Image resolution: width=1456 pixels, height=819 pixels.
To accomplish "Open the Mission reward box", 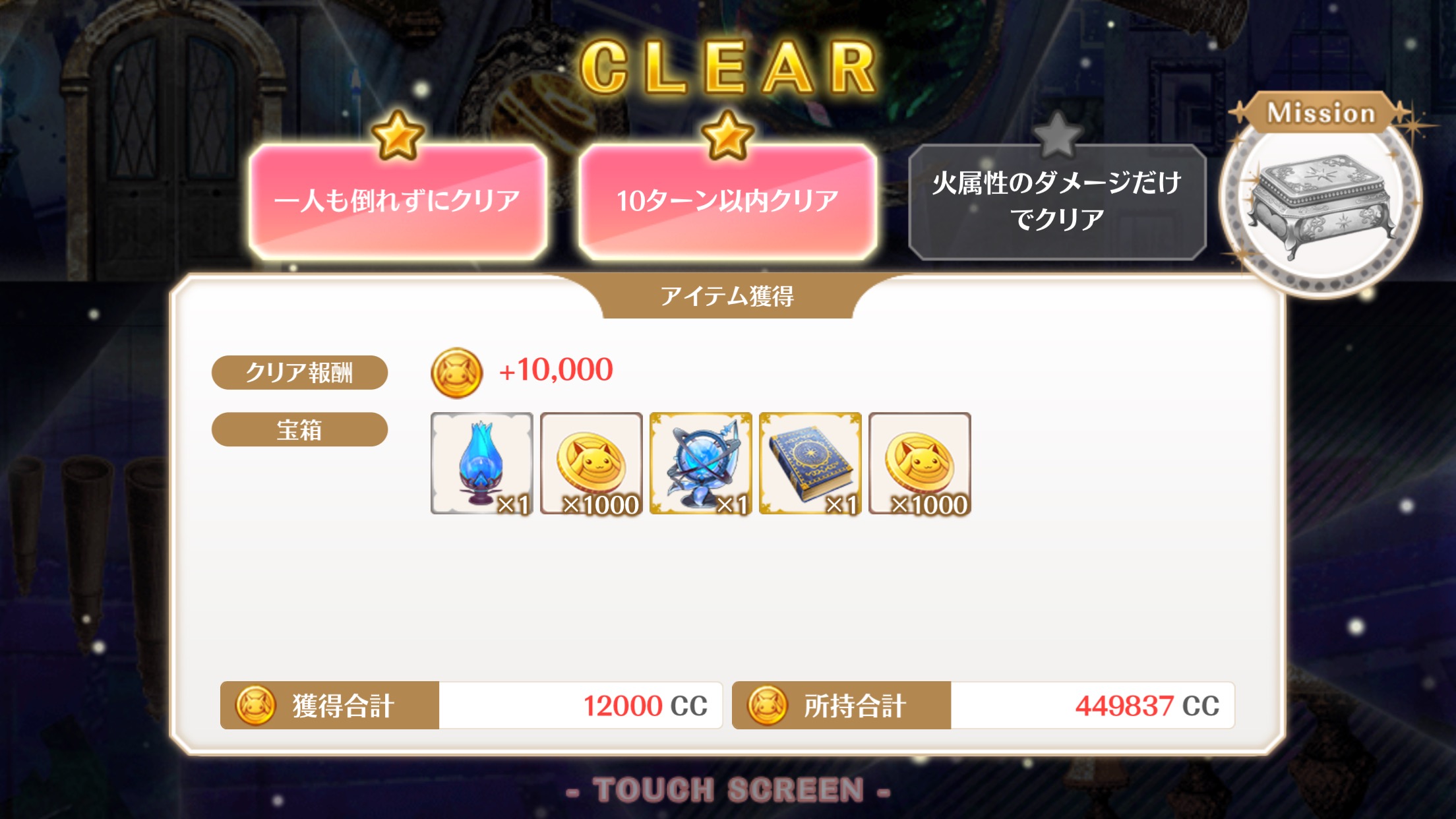I will (1320, 198).
